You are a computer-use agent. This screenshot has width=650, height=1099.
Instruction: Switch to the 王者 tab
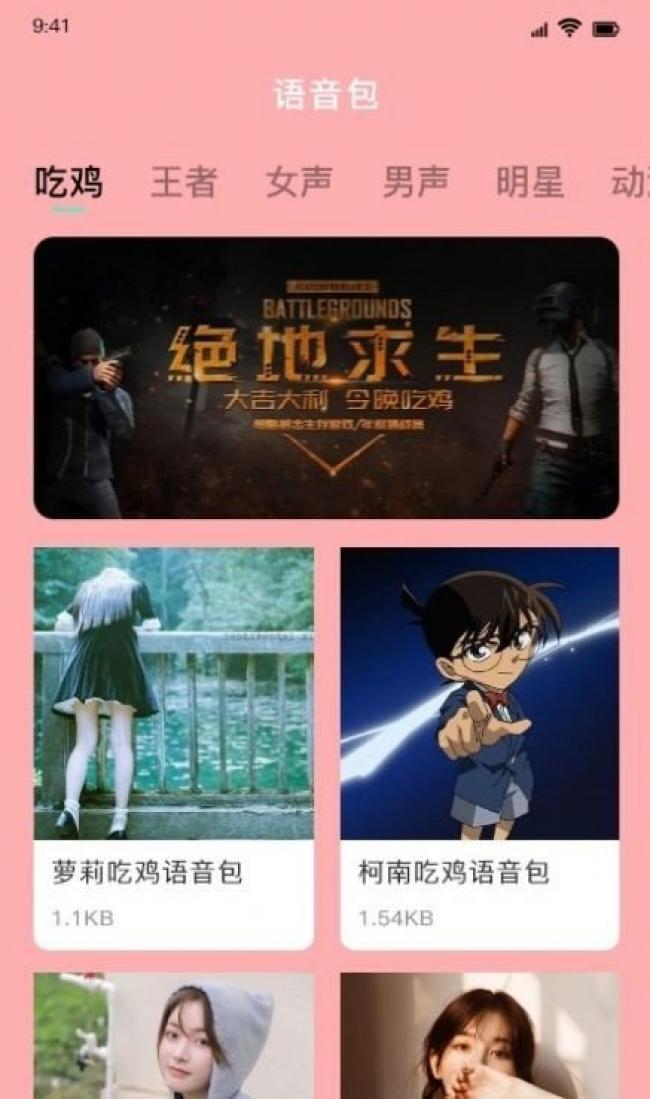(x=184, y=182)
